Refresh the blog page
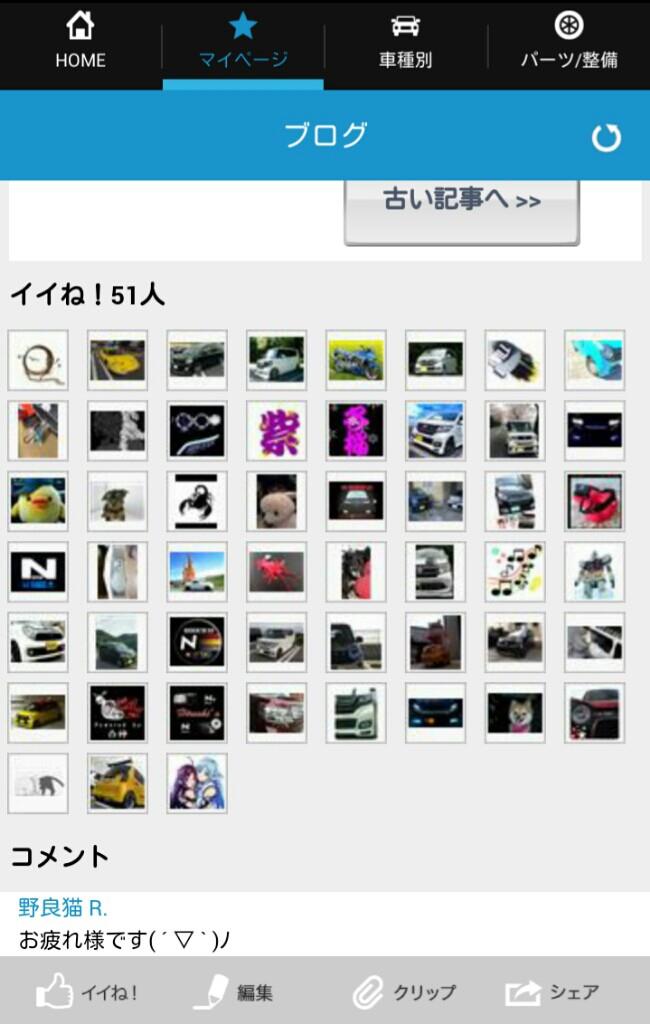Viewport: 650px width, 1024px height. tap(606, 137)
